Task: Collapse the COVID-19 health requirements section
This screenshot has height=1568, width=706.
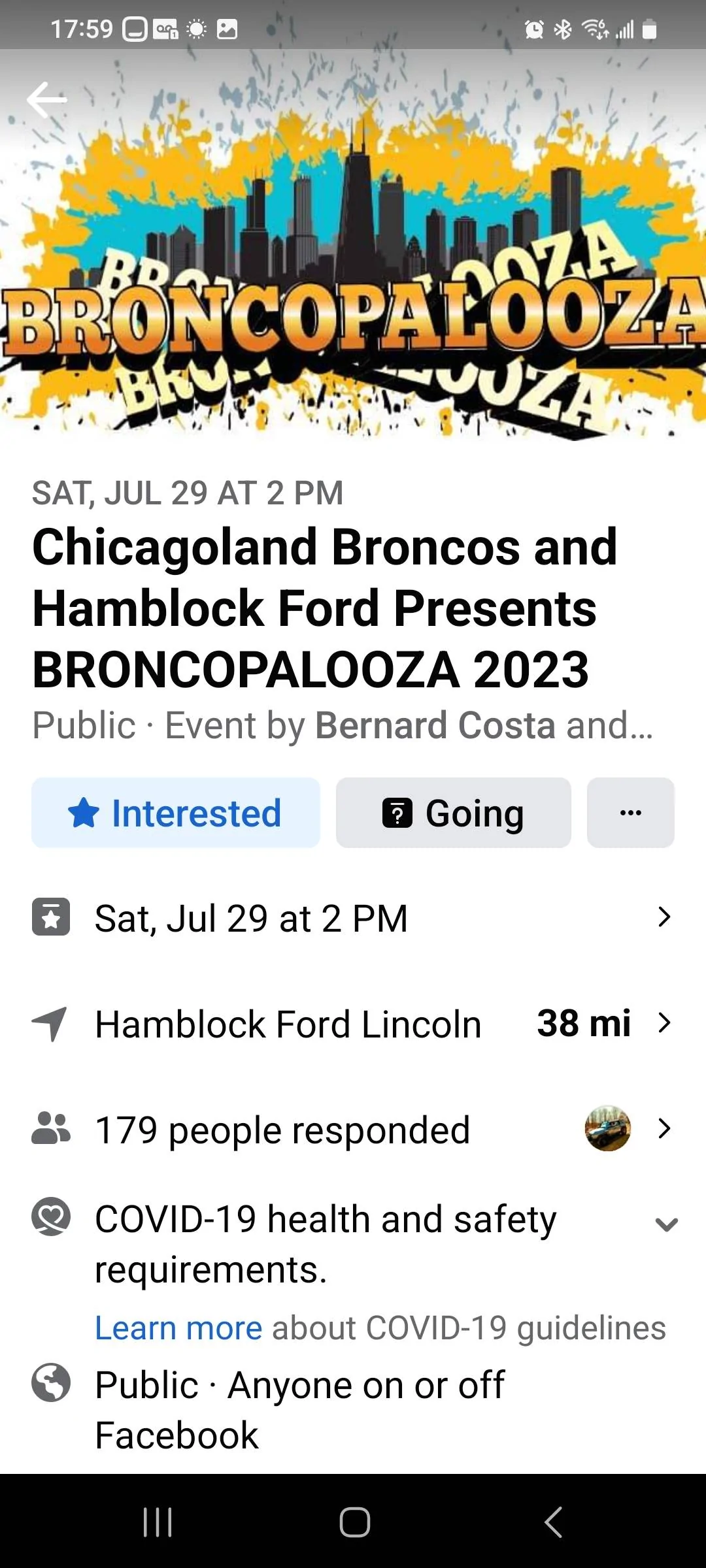Action: (667, 1224)
